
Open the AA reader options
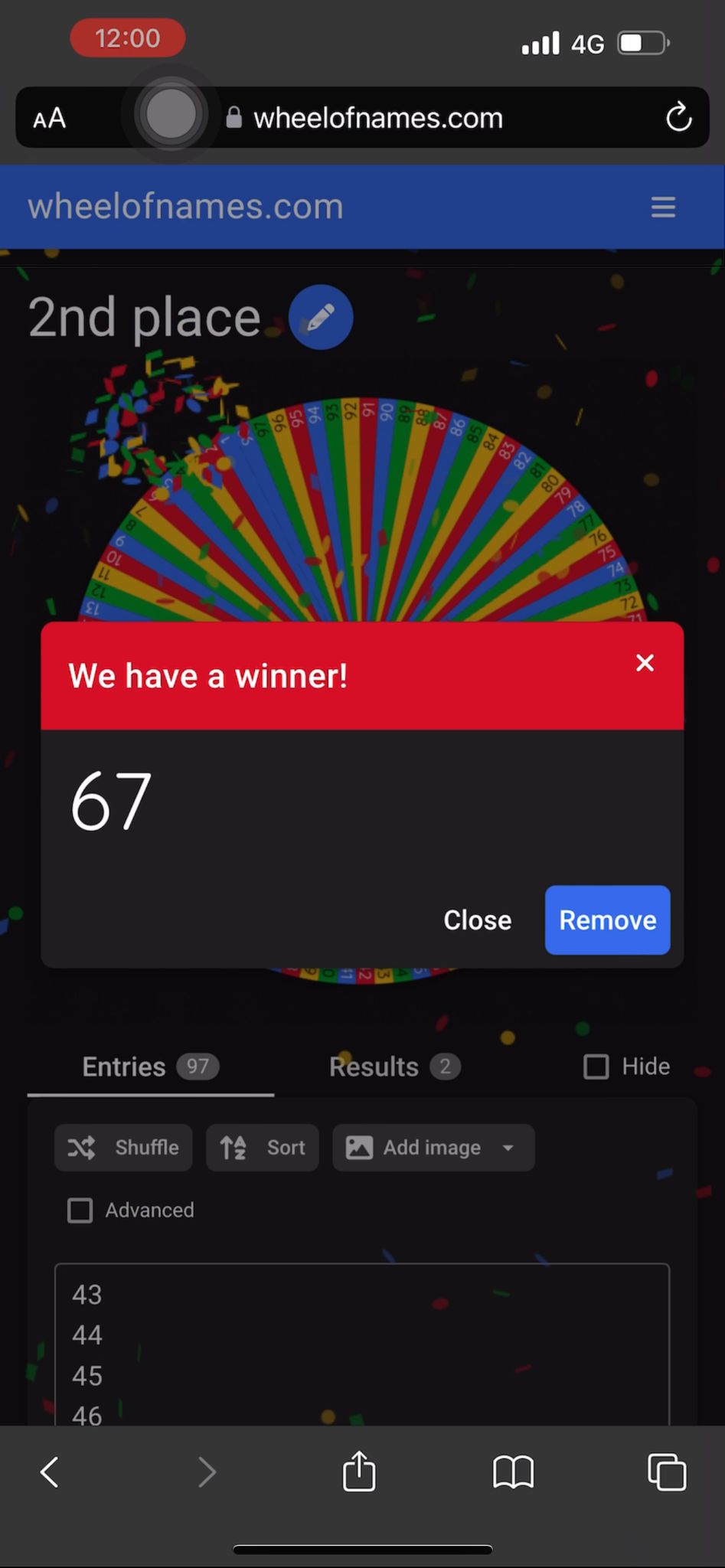[x=50, y=119]
